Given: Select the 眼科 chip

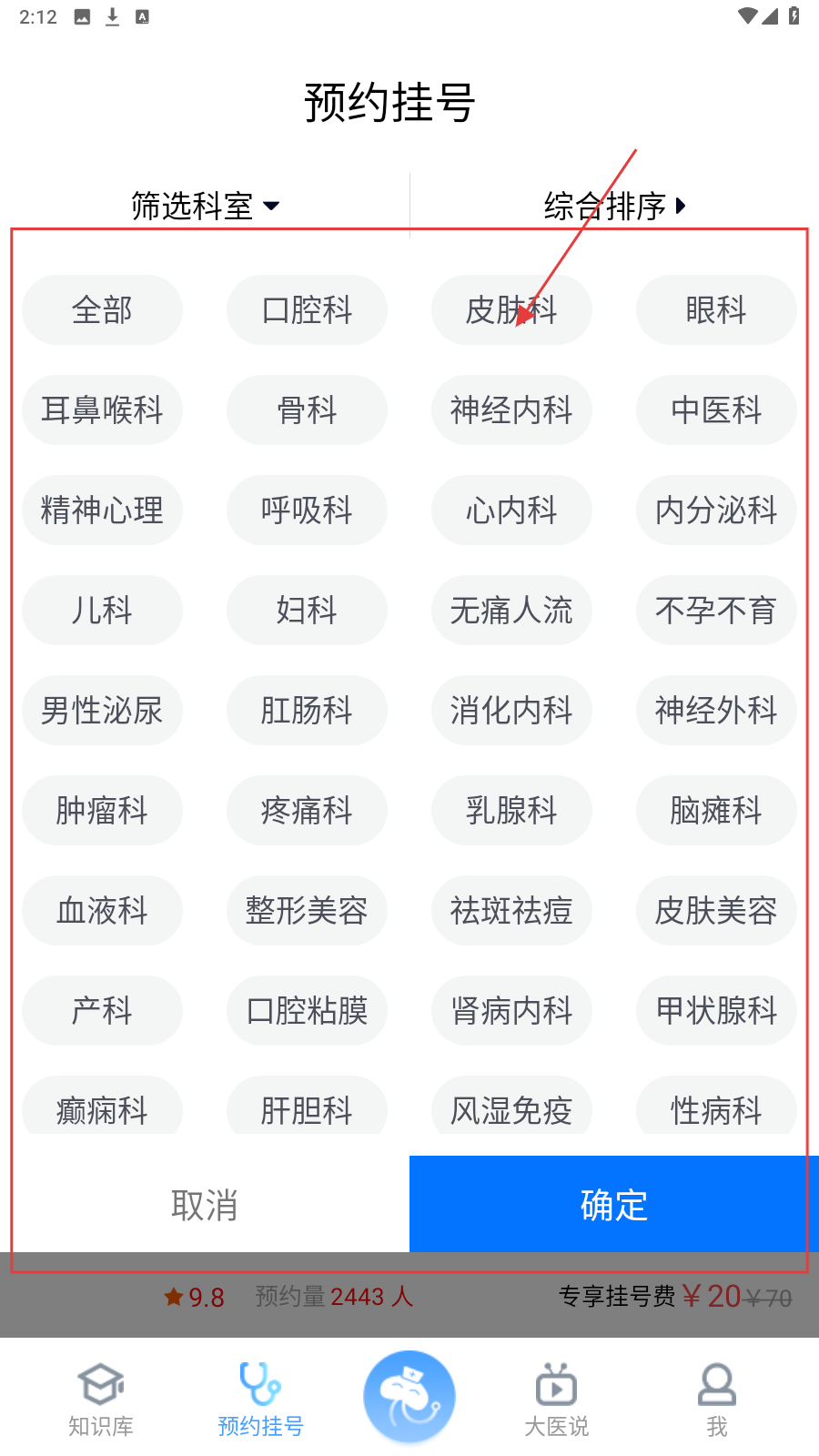Looking at the screenshot, I should (716, 310).
